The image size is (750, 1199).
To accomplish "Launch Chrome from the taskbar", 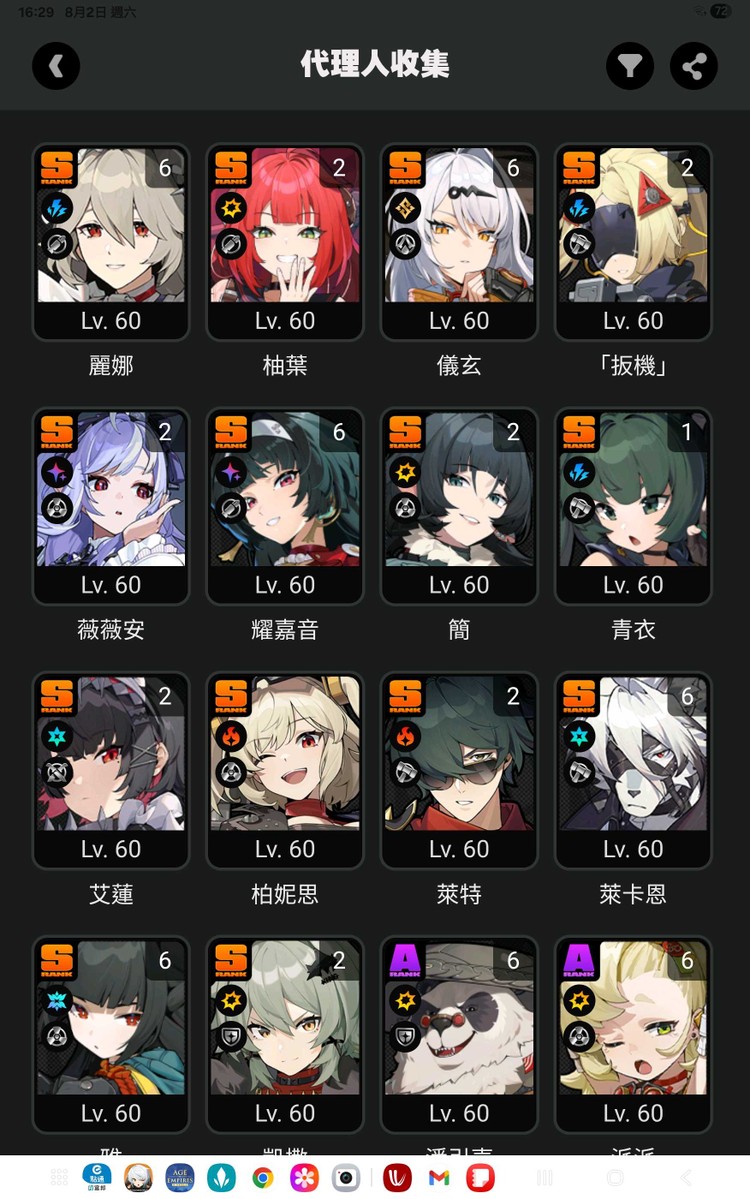I will coord(263,1178).
